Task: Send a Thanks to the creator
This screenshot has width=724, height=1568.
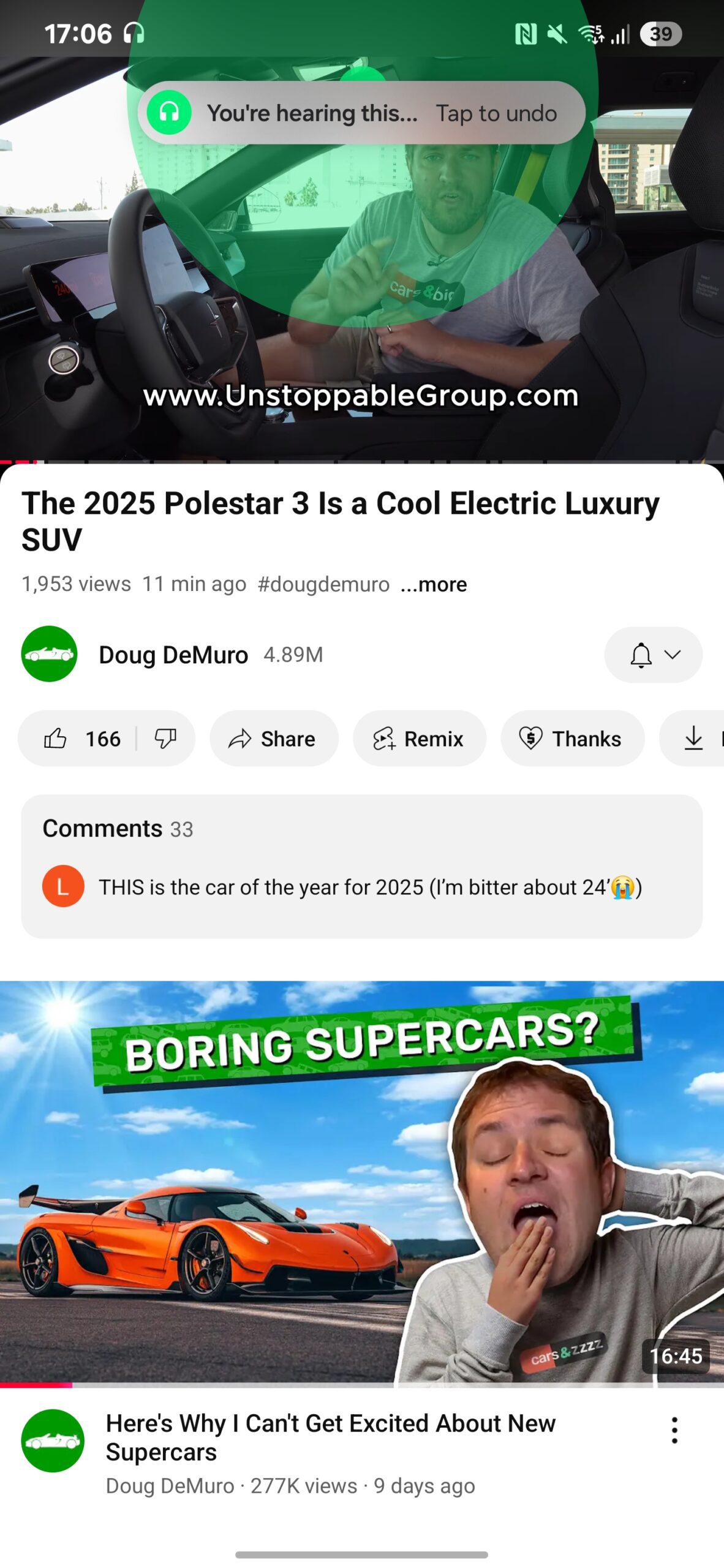Action: 571,739
